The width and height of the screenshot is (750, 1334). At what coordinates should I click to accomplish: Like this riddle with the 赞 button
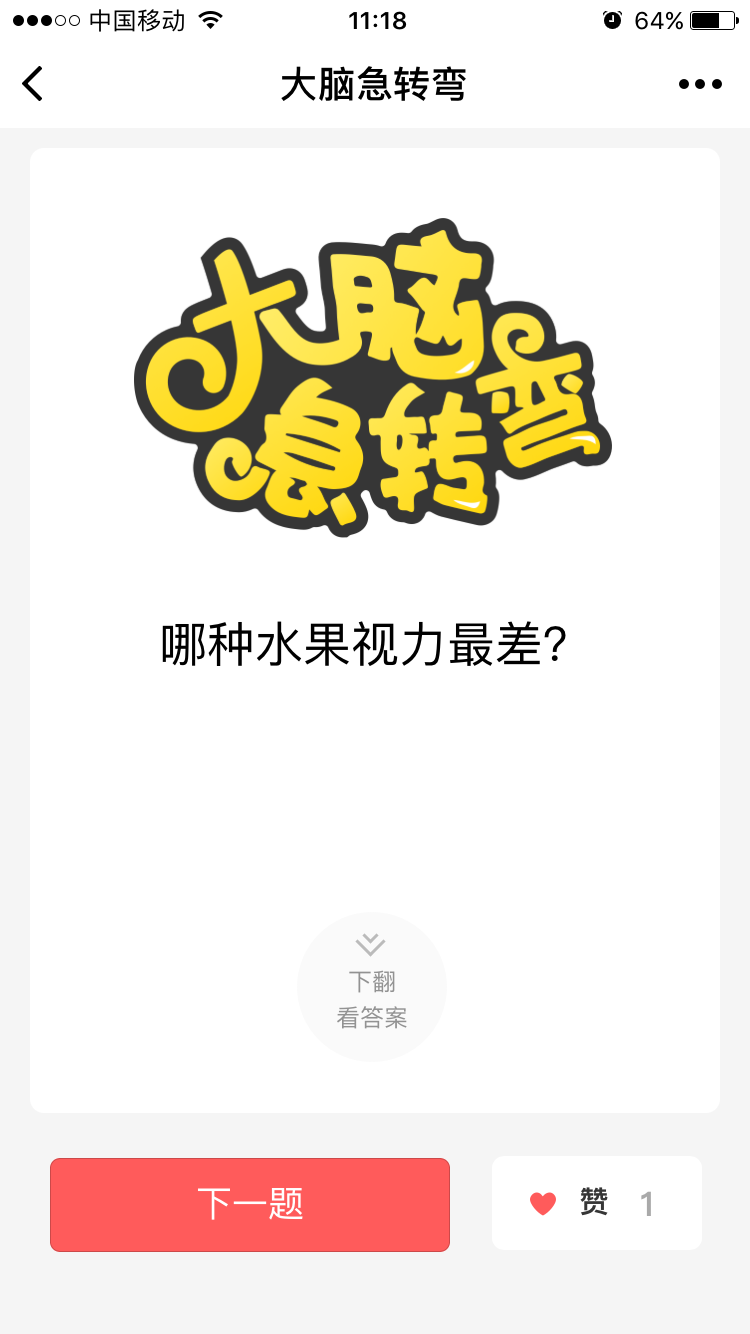click(596, 1203)
